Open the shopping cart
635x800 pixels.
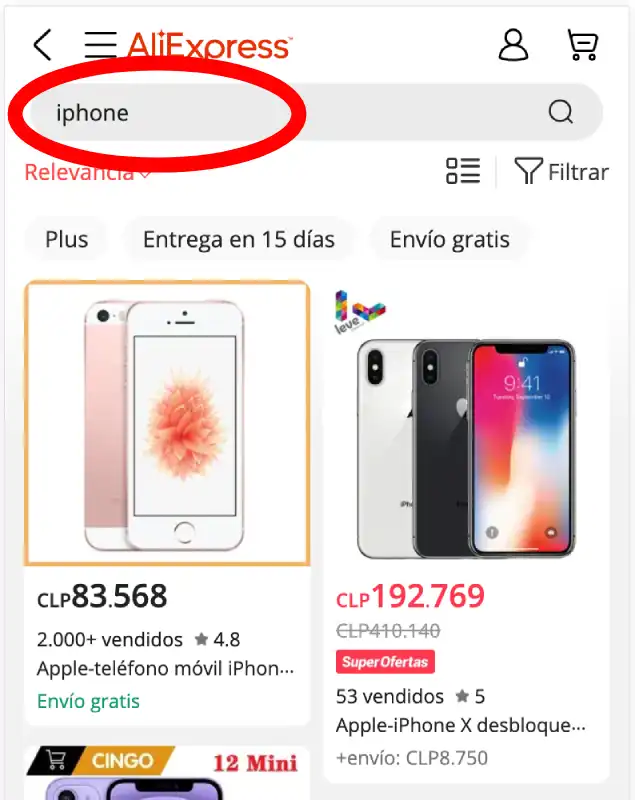pos(582,45)
